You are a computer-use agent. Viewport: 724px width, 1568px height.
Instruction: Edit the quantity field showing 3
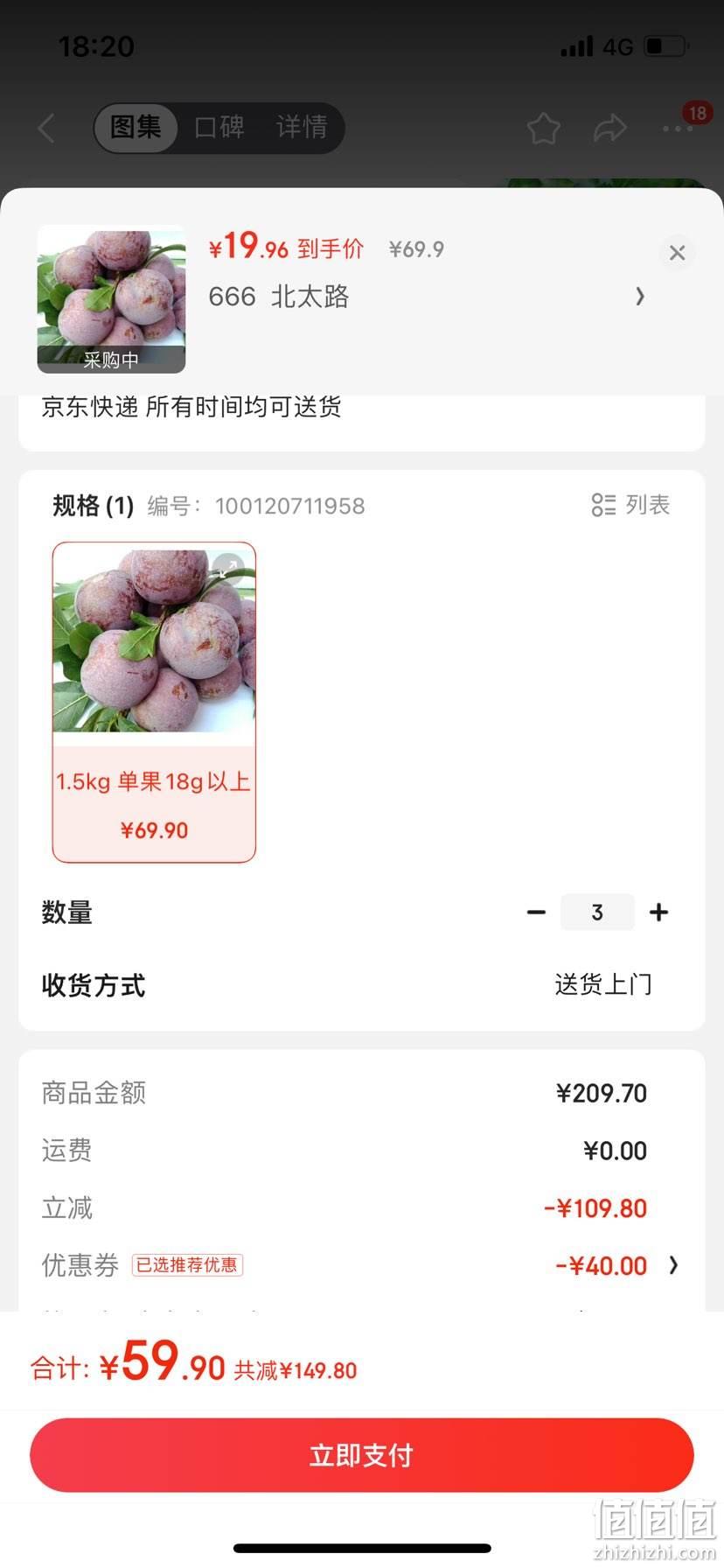coord(597,913)
